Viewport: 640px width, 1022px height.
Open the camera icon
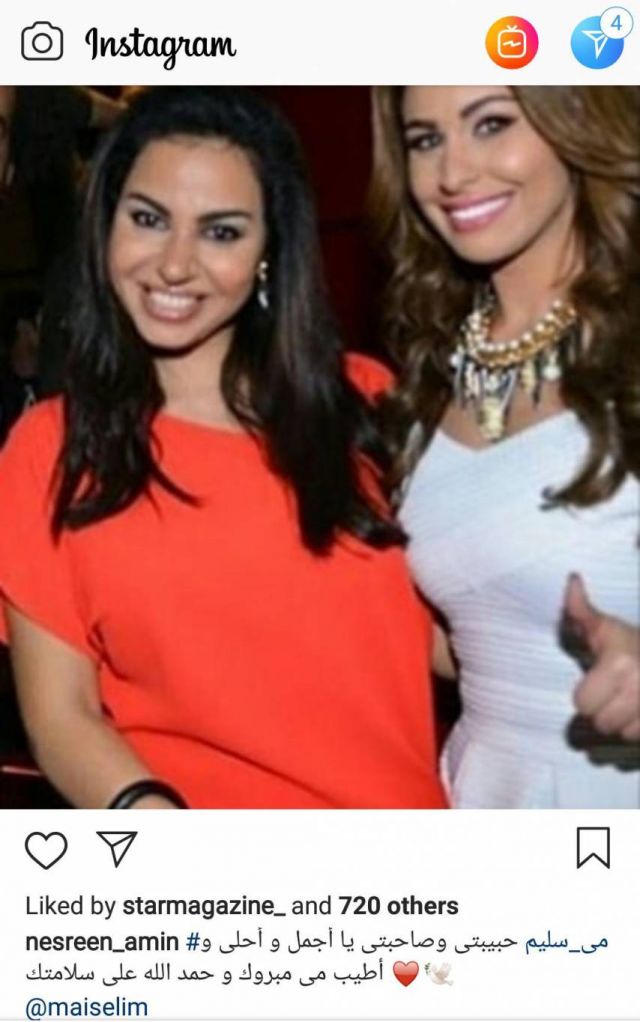tap(42, 43)
